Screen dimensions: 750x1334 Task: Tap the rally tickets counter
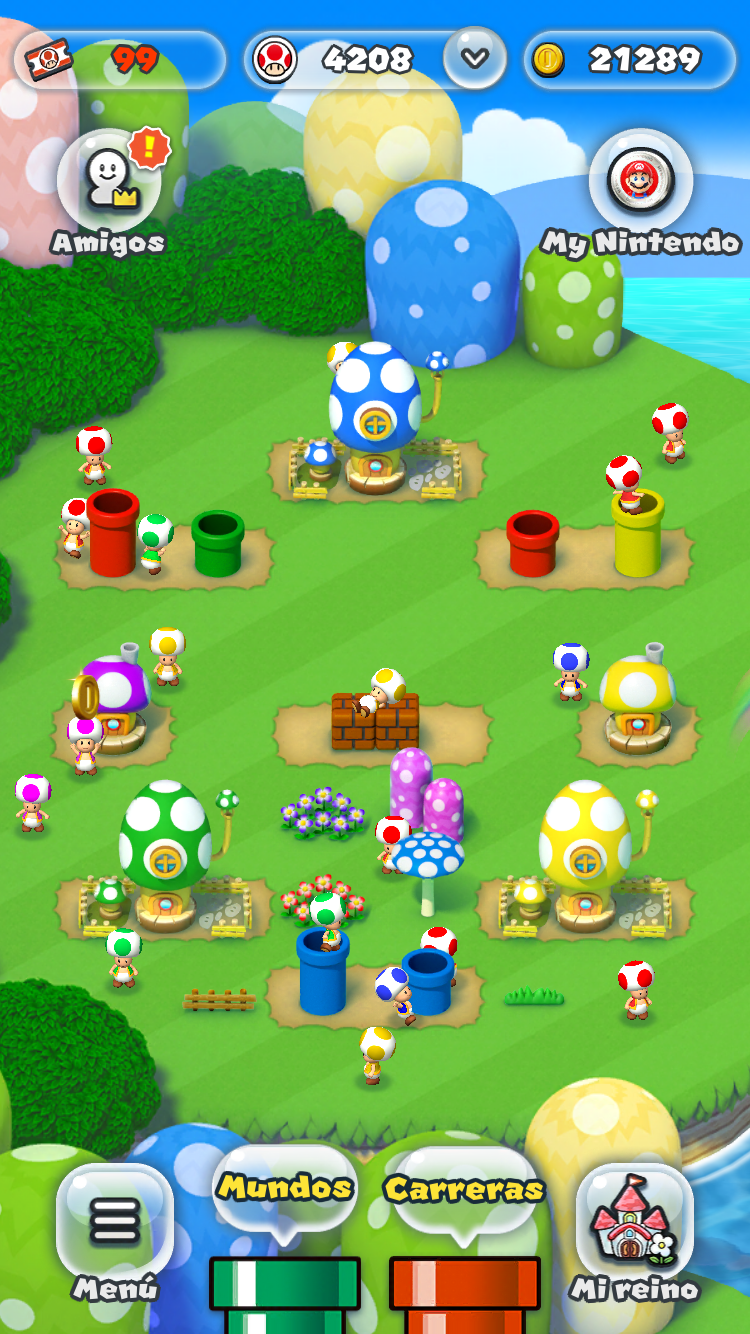tap(120, 60)
